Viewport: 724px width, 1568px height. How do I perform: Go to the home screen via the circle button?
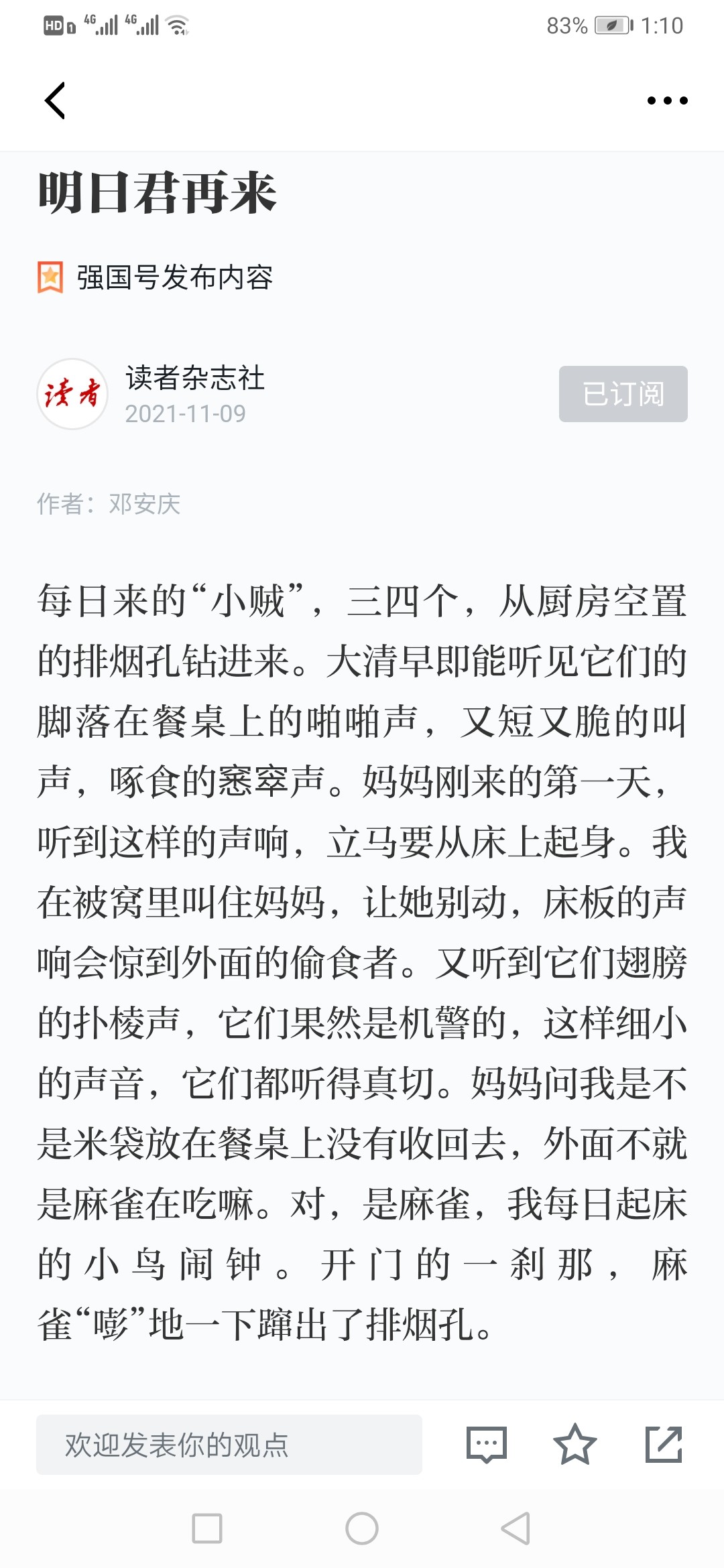[x=362, y=1528]
